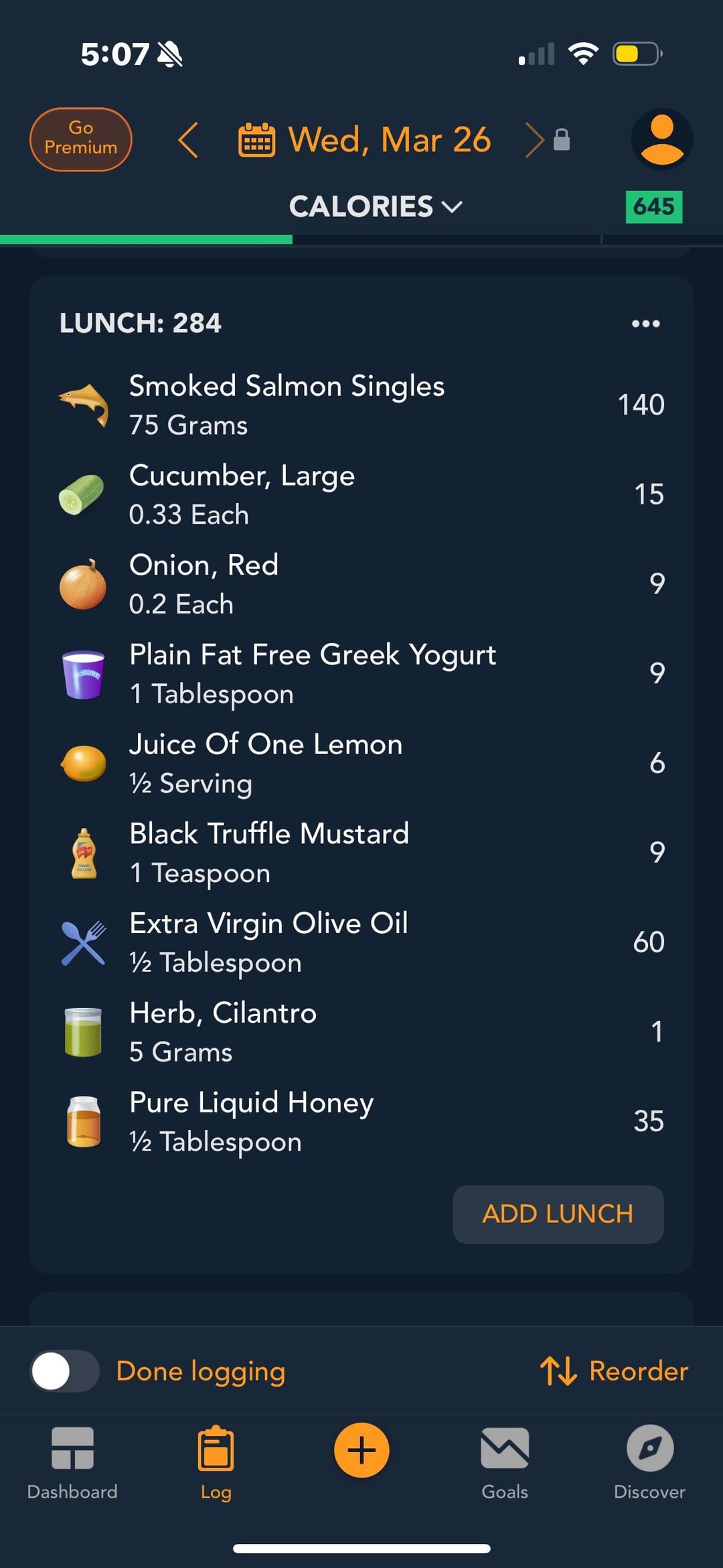Tap the orange plus add button
The height and width of the screenshot is (1568, 723).
pos(361,1450)
